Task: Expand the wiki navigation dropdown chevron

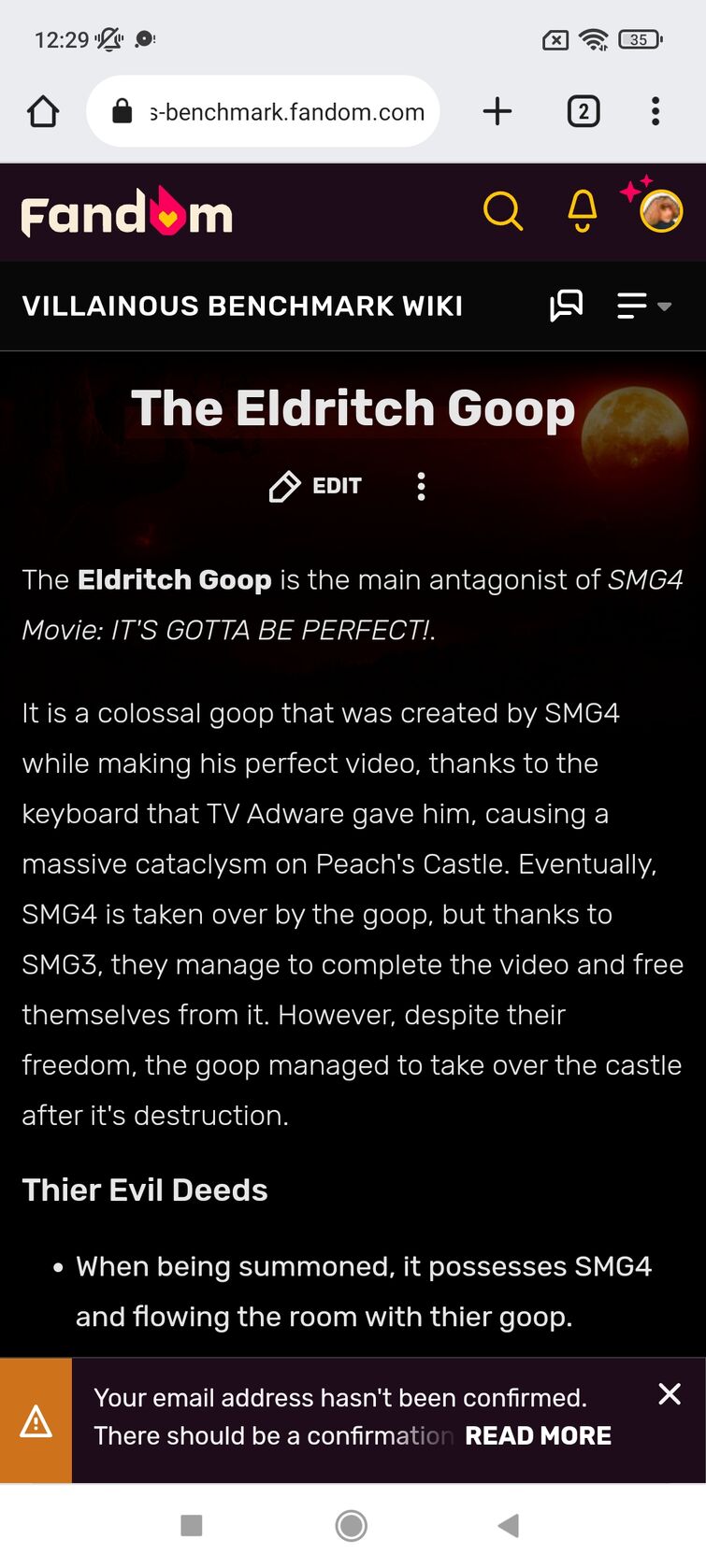Action: pos(665,307)
